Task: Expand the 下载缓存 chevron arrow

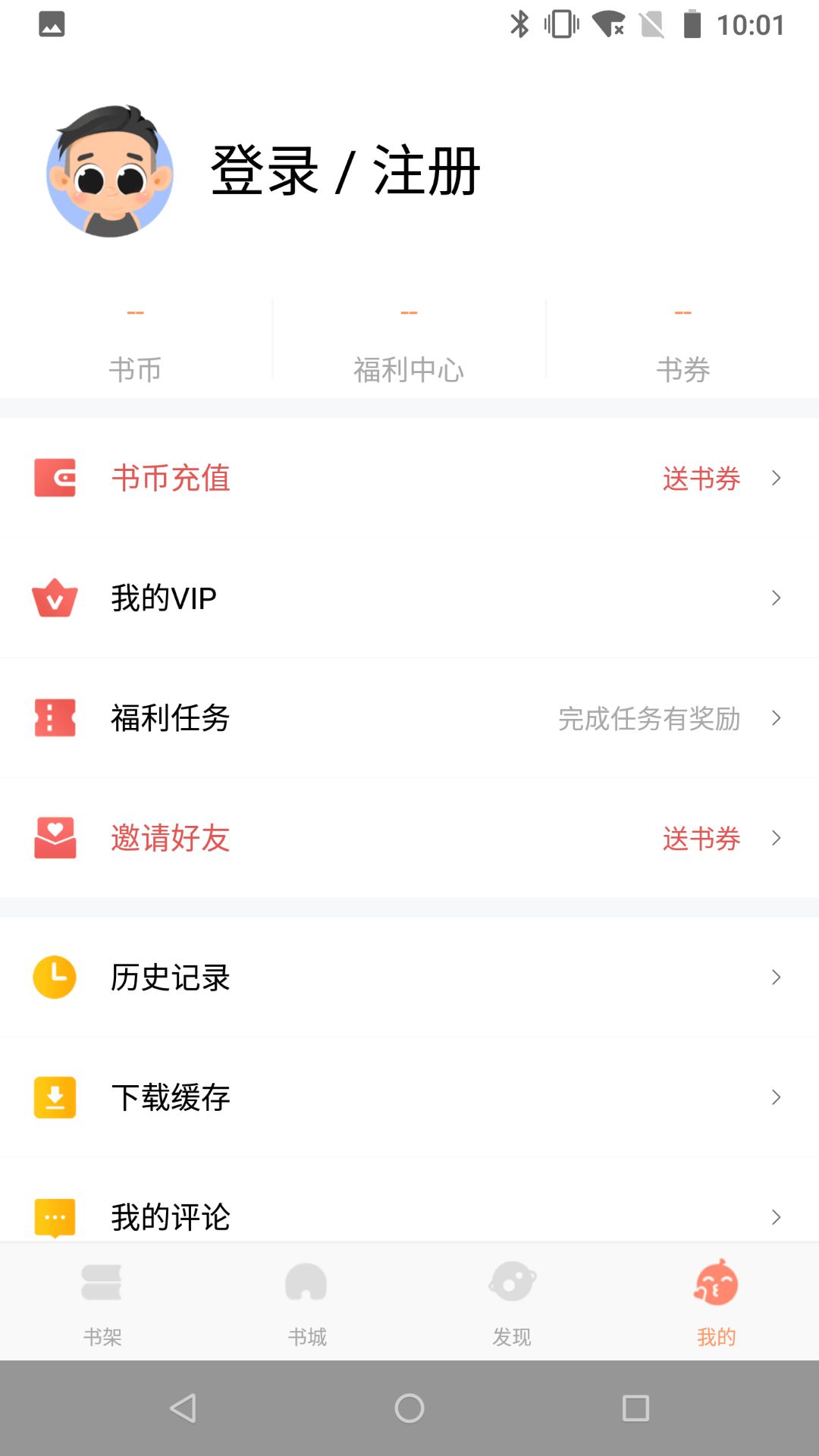Action: tap(775, 1097)
